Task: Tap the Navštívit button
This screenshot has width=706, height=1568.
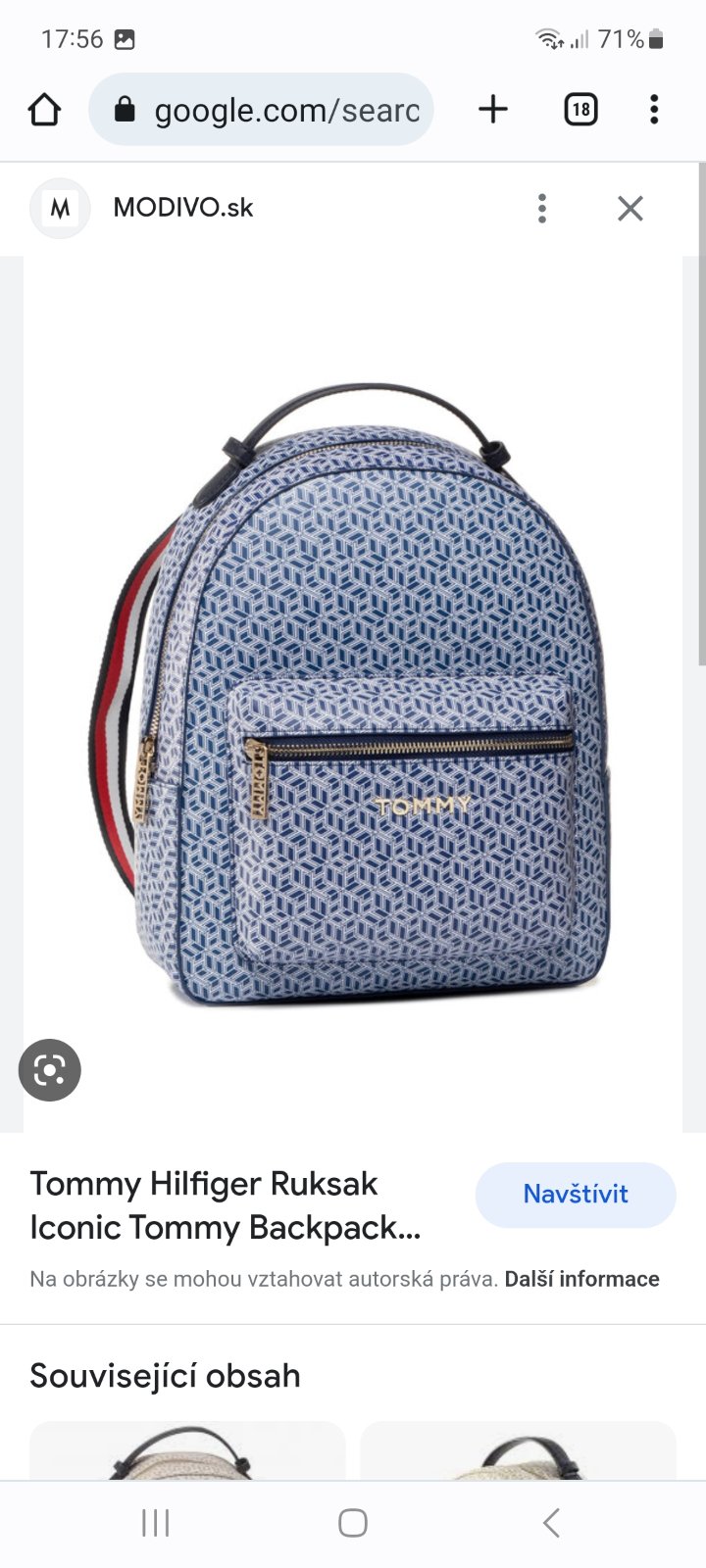Action: pyautogui.click(x=576, y=1195)
